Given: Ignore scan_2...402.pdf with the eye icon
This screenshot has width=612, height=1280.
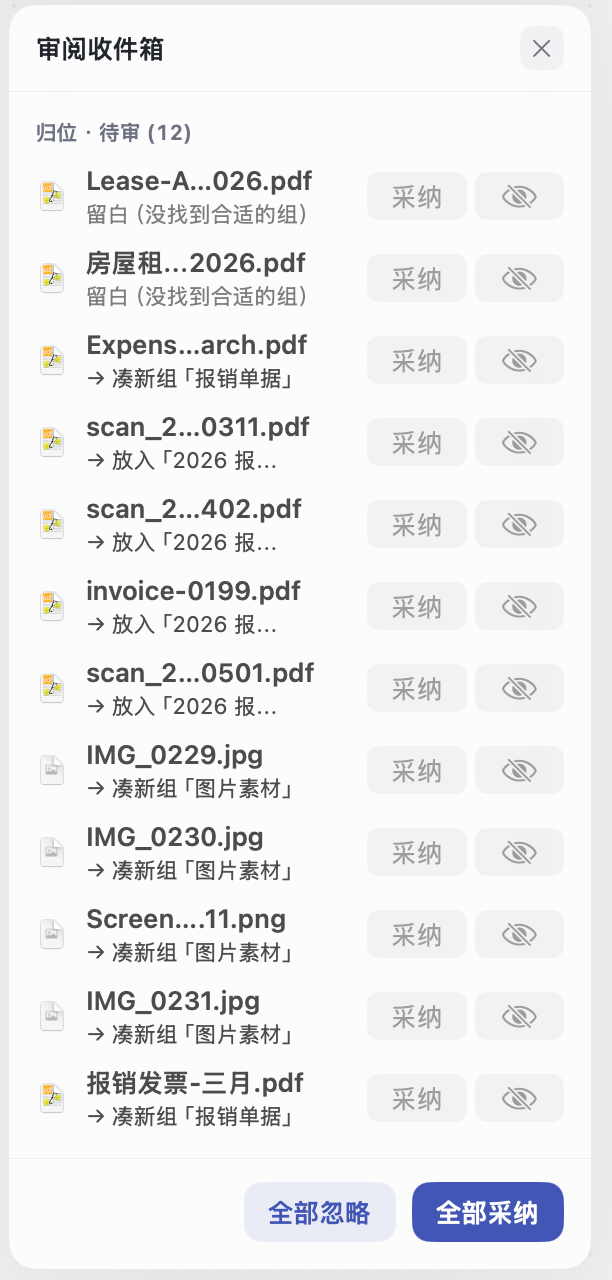Looking at the screenshot, I should point(519,524).
